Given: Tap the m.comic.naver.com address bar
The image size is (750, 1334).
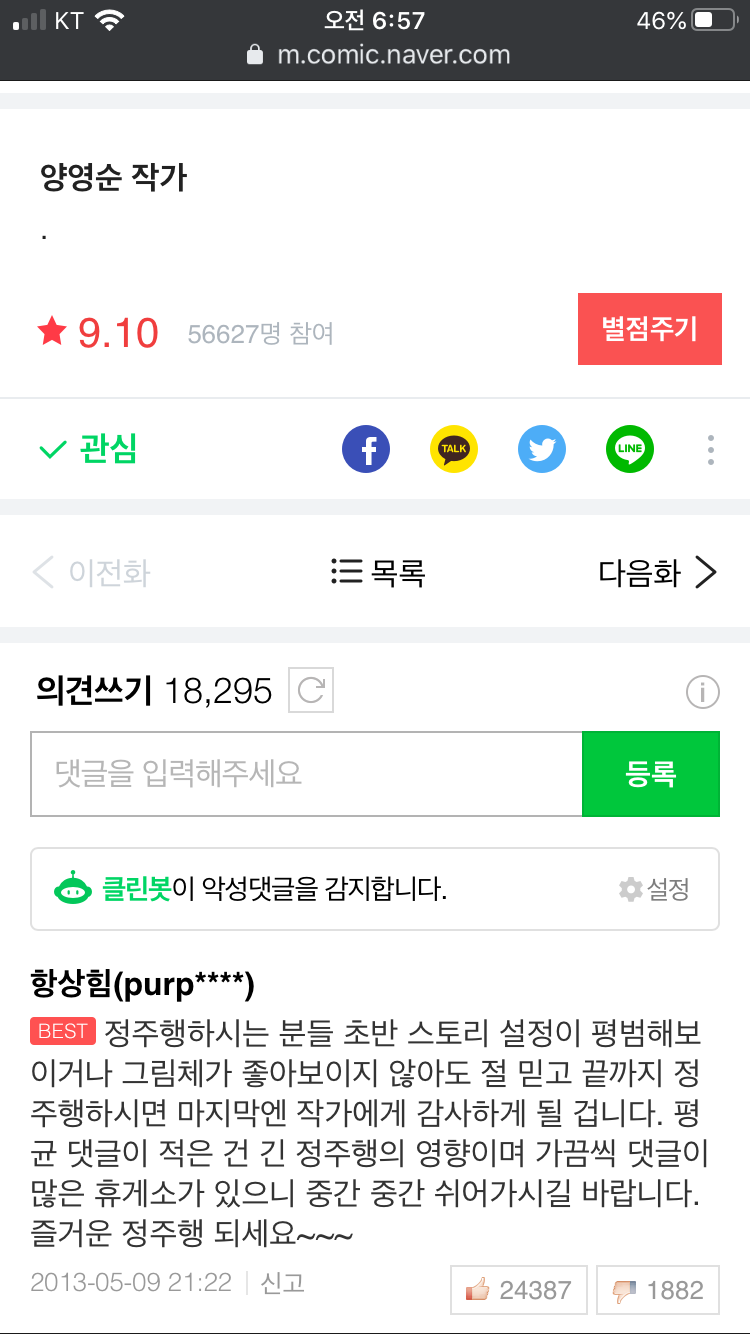Looking at the screenshot, I should (378, 54).
